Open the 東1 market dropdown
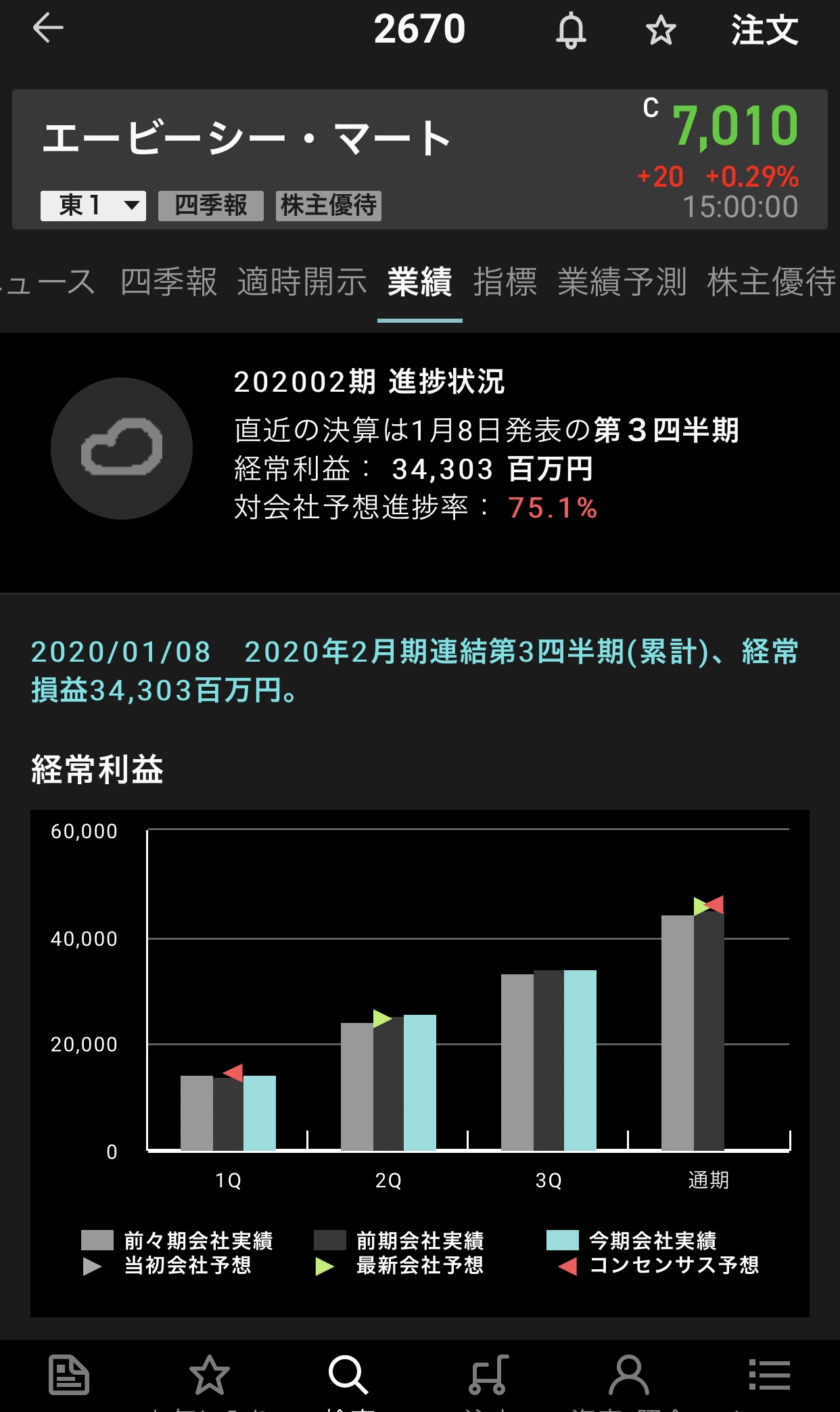840x1412 pixels. (x=93, y=205)
